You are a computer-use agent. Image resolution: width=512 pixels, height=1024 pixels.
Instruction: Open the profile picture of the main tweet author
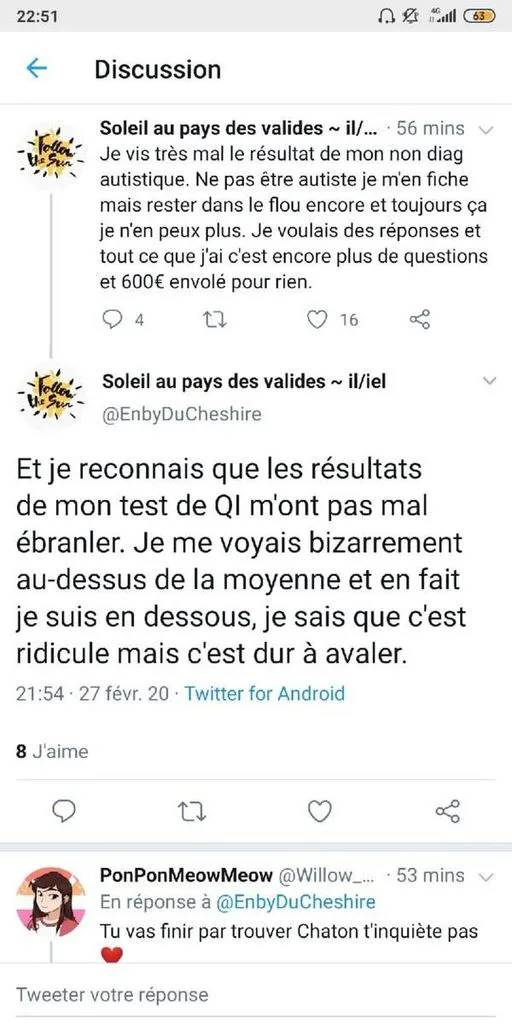[50, 396]
